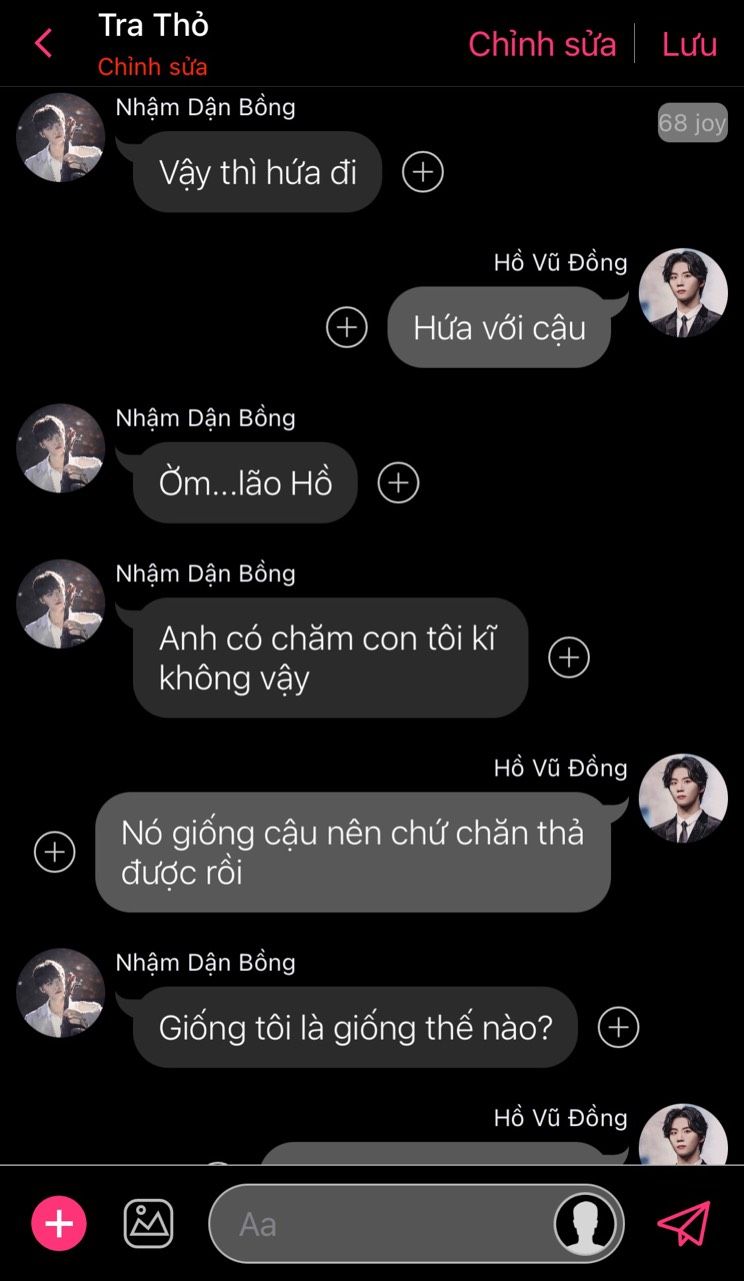Open the image gallery icon
Viewport: 744px width, 1281px height.
pyautogui.click(x=148, y=1224)
